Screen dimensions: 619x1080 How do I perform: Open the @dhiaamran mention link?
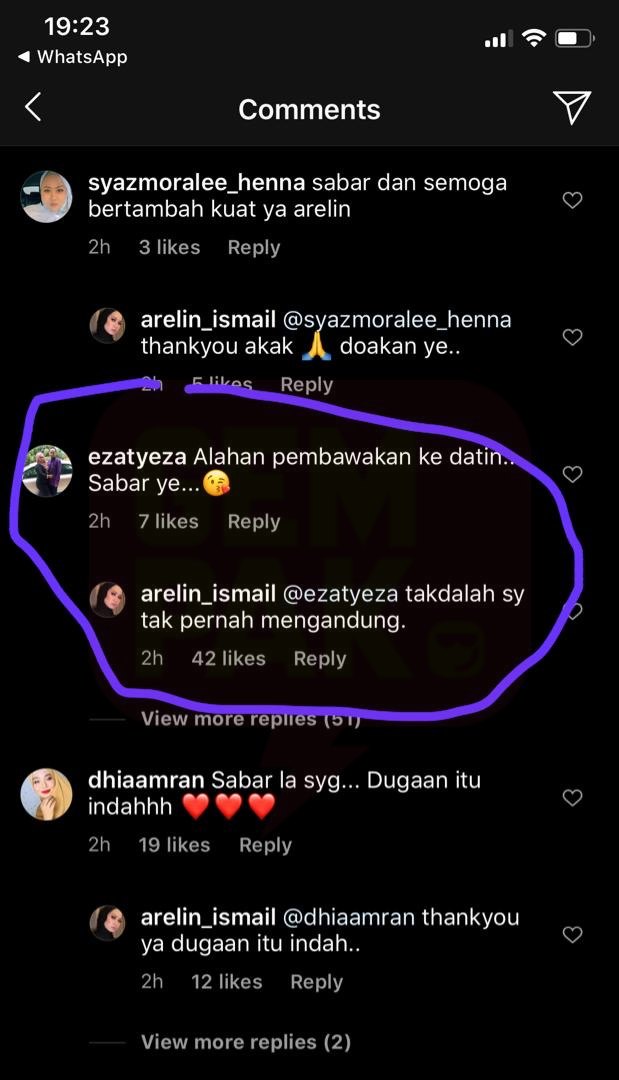tap(349, 917)
